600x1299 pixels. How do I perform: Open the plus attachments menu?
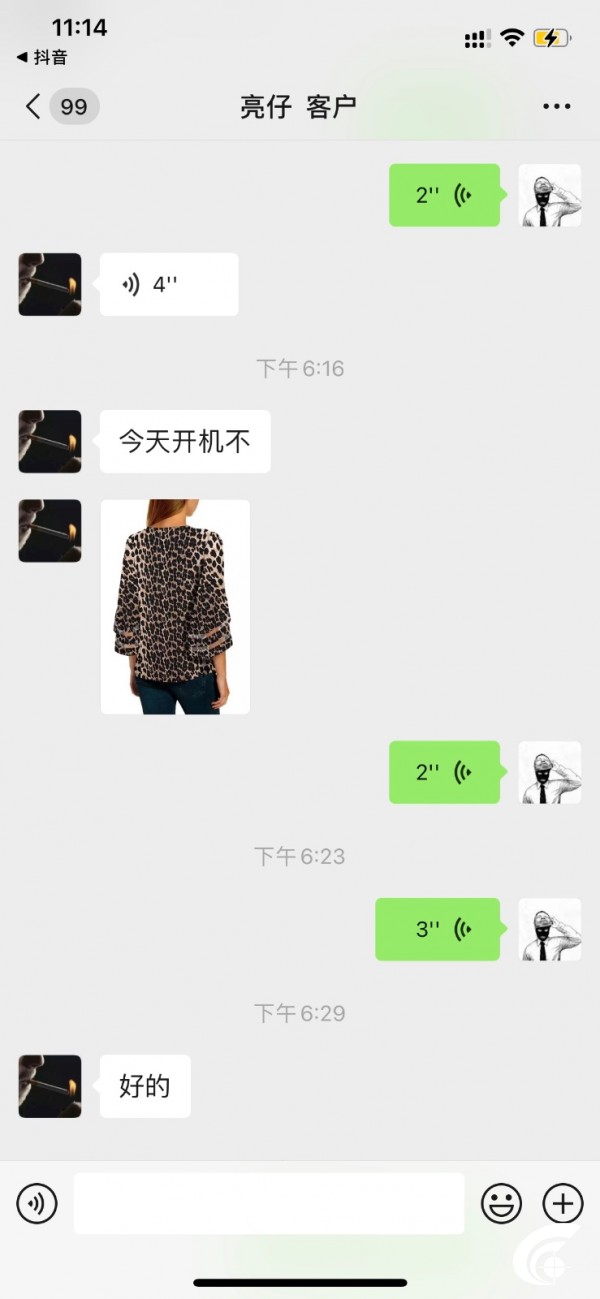pyautogui.click(x=562, y=1203)
